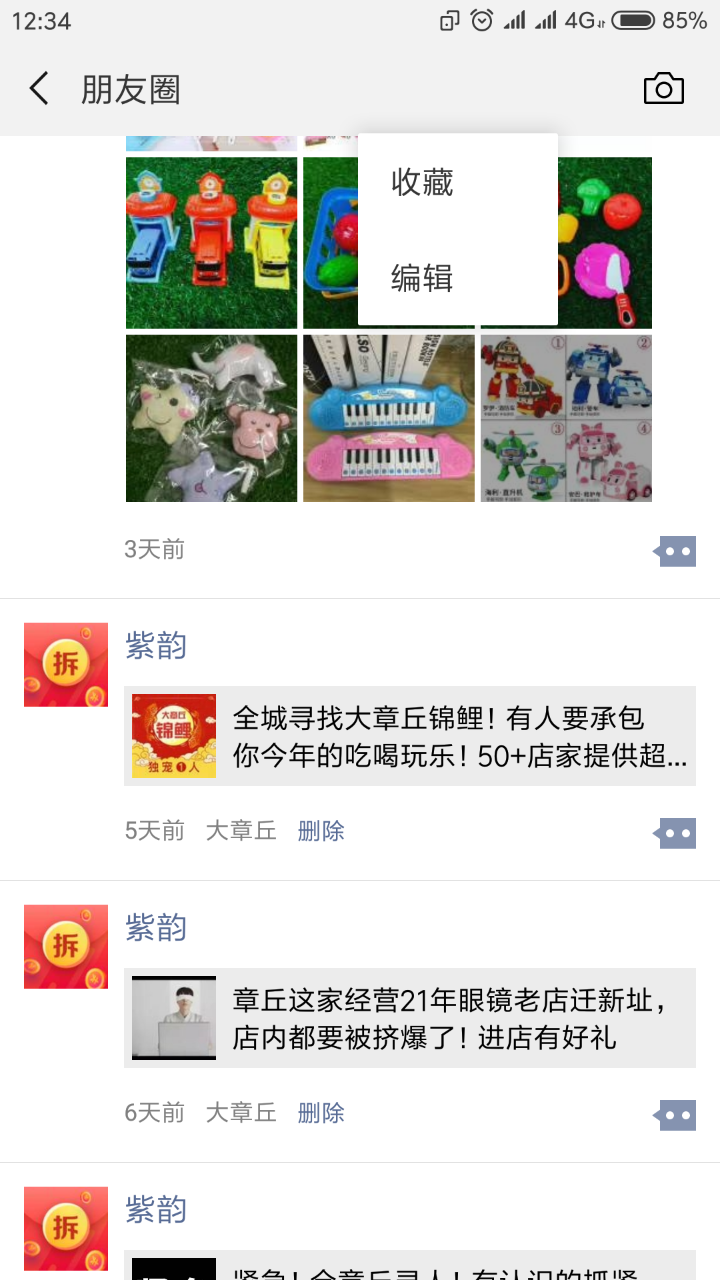Open comment menu on the 6天前 post
720x1280 pixels.
676,1115
